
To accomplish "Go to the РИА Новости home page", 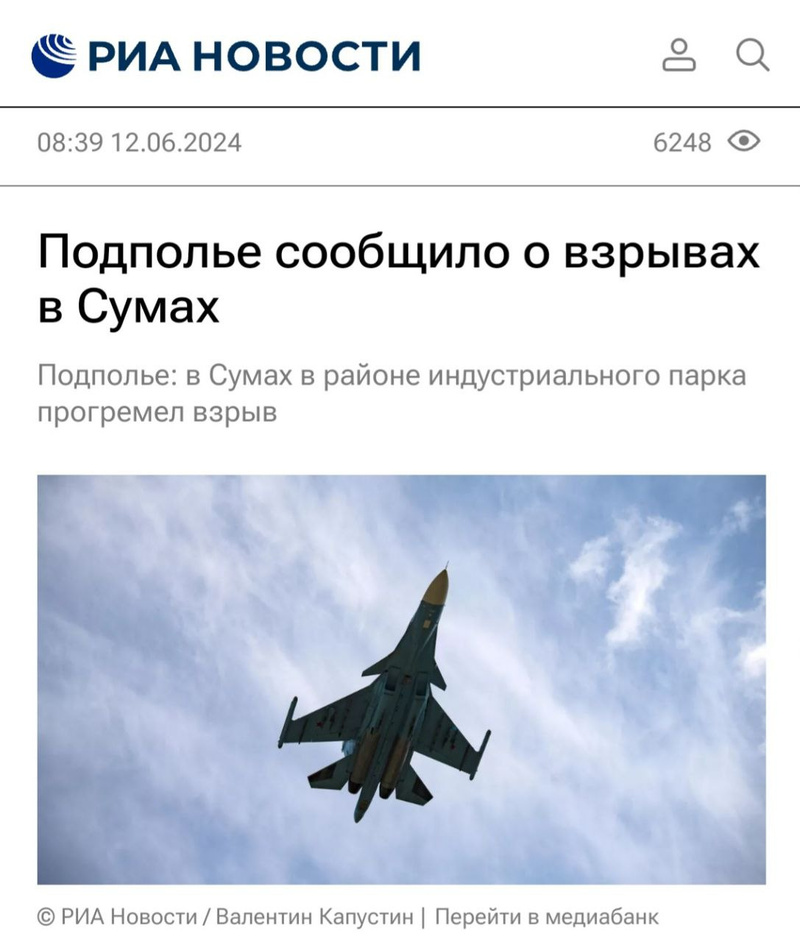I will (x=226, y=55).
